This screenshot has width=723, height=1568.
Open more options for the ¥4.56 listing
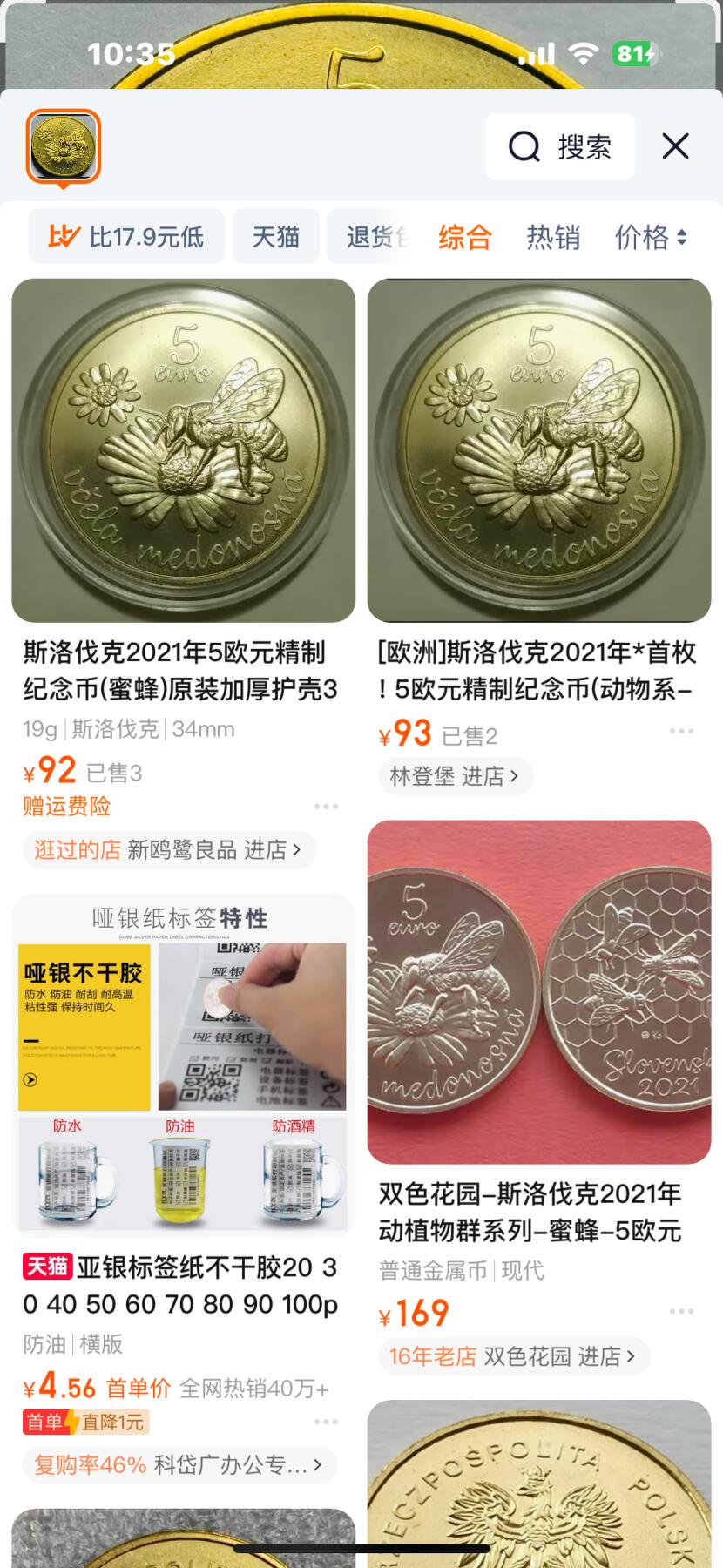[x=326, y=1422]
